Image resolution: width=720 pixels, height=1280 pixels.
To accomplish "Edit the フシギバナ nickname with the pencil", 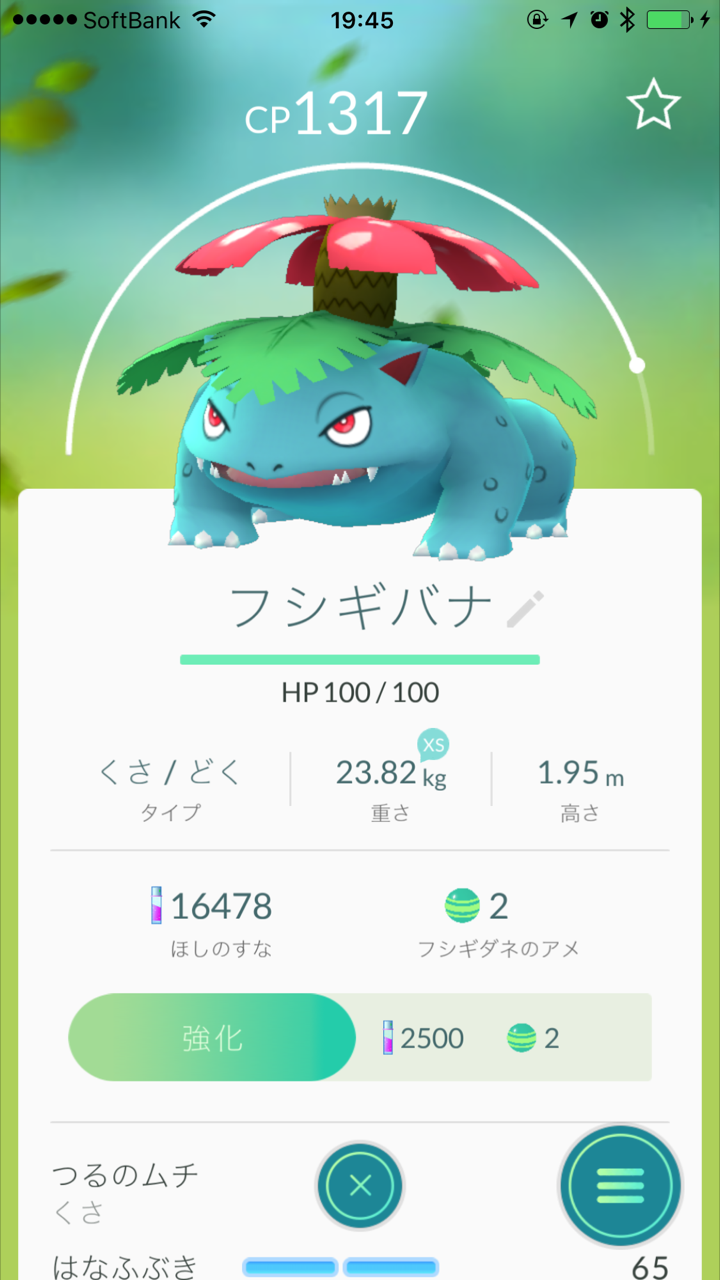I will pyautogui.click(x=525, y=608).
